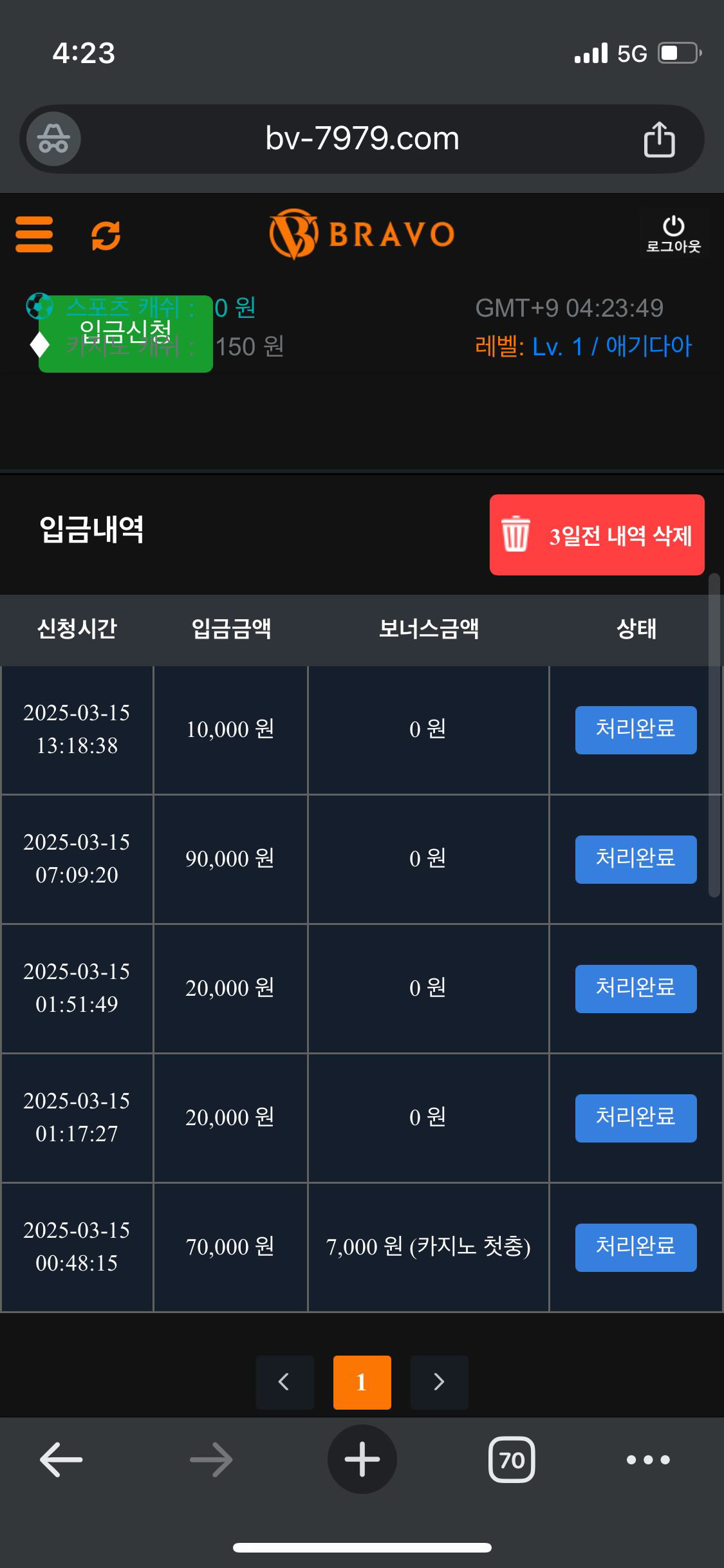Screen dimensions: 724x1568
Task: Select page 1 in pagination
Action: [362, 1382]
